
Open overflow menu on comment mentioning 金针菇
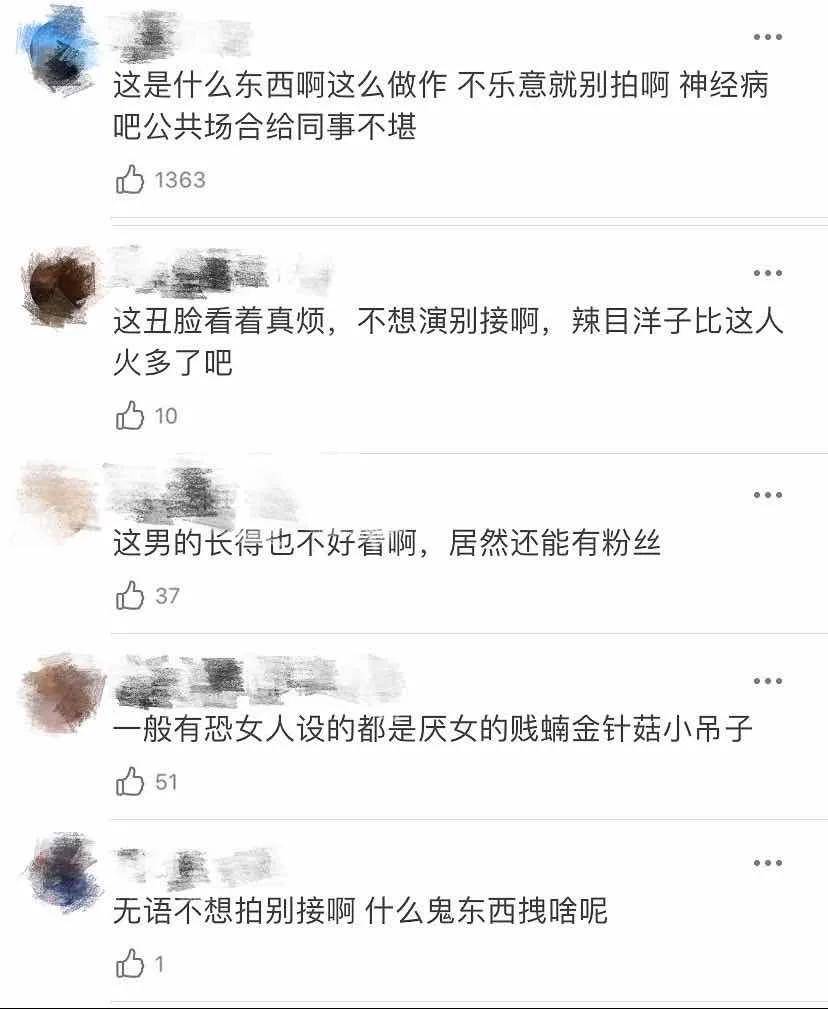(x=767, y=681)
